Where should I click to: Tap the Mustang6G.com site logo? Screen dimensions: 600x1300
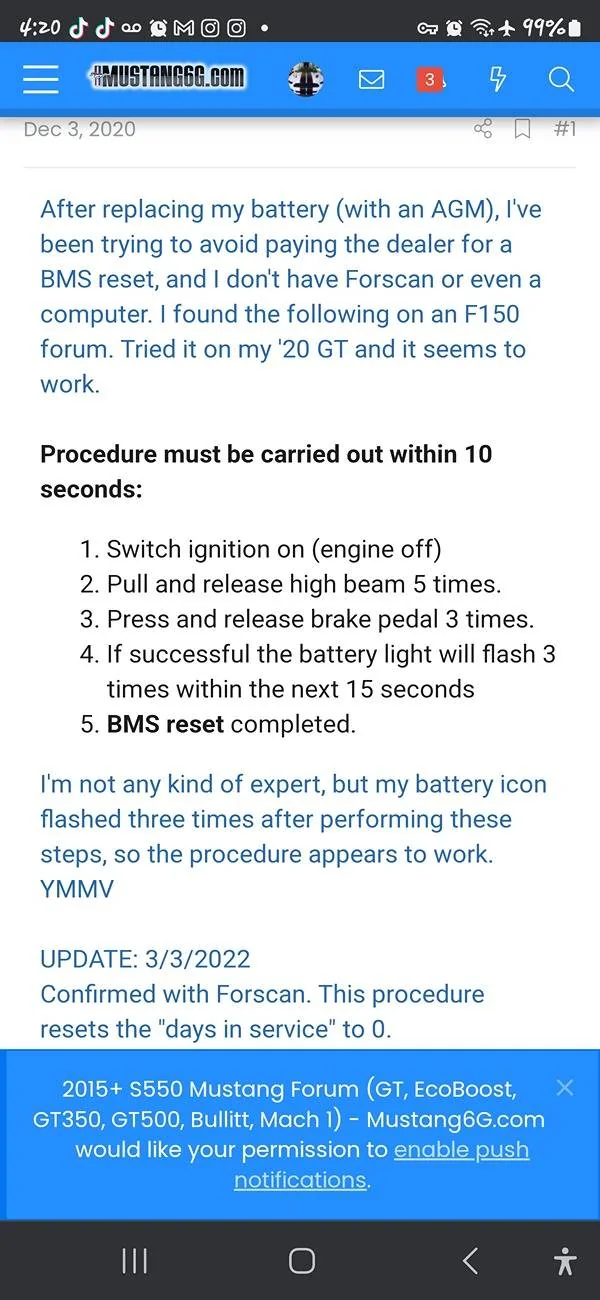click(x=167, y=78)
